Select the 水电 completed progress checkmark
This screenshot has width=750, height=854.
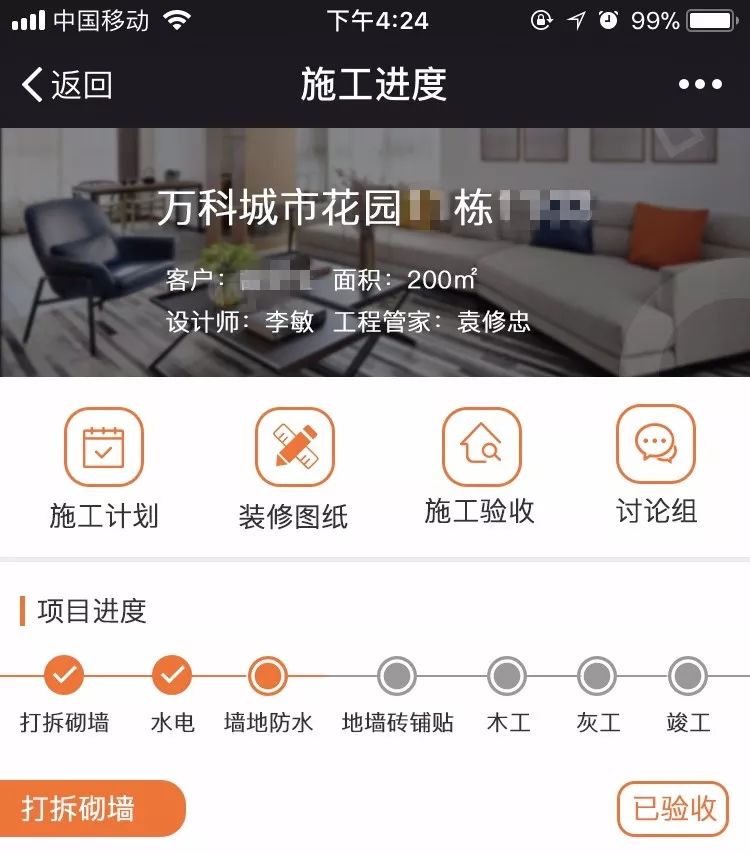[171, 677]
